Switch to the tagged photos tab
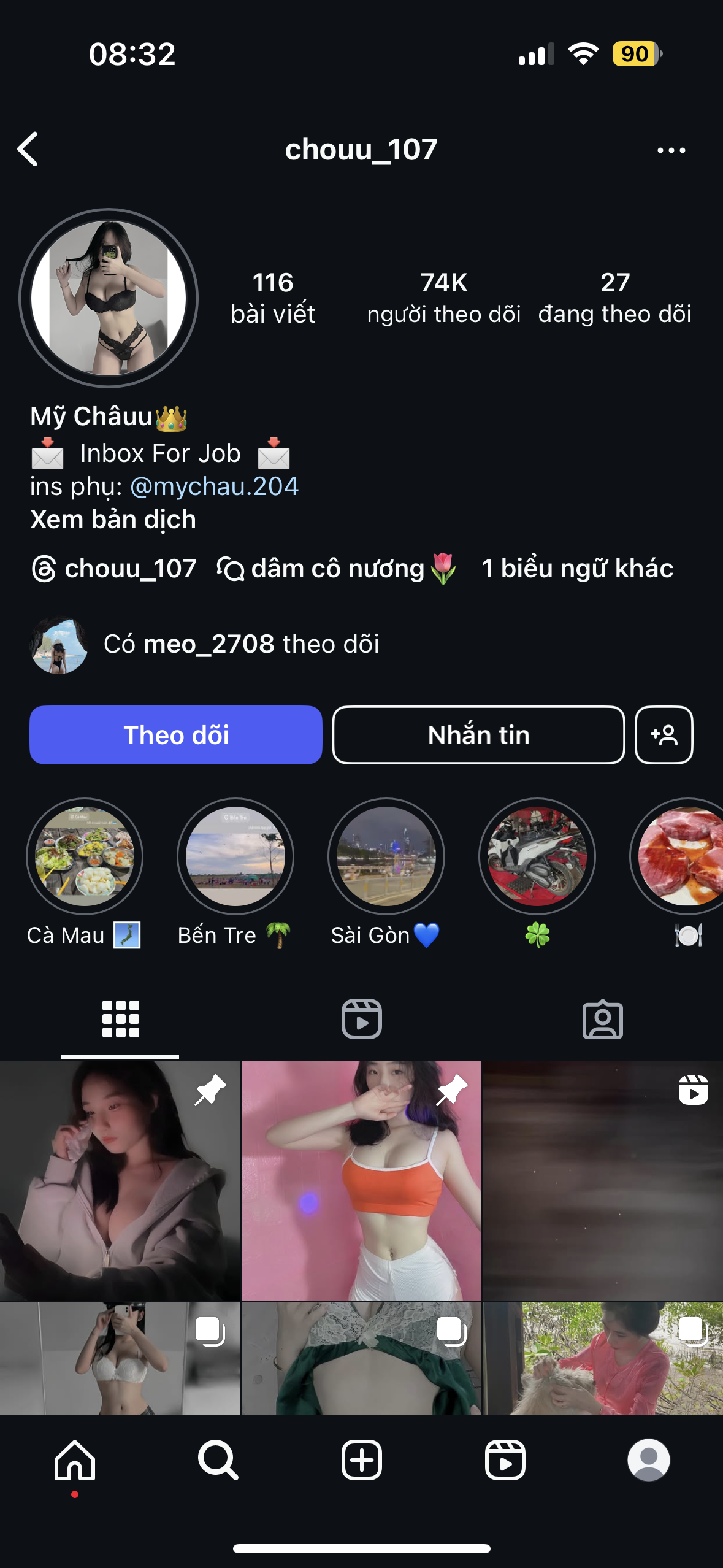The height and width of the screenshot is (1568, 723). coord(602,1020)
